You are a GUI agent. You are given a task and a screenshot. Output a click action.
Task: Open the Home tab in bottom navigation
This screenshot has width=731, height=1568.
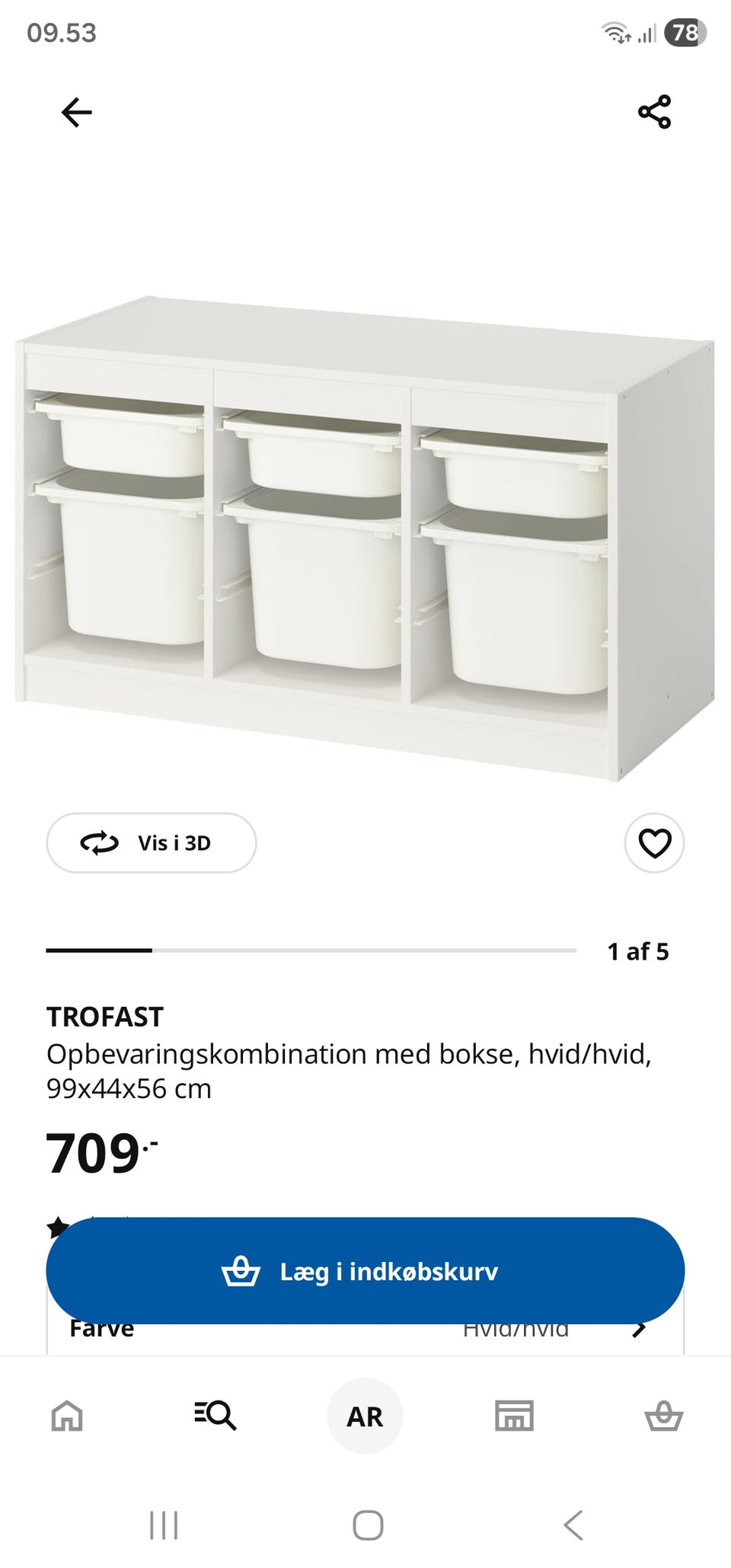[x=67, y=1417]
